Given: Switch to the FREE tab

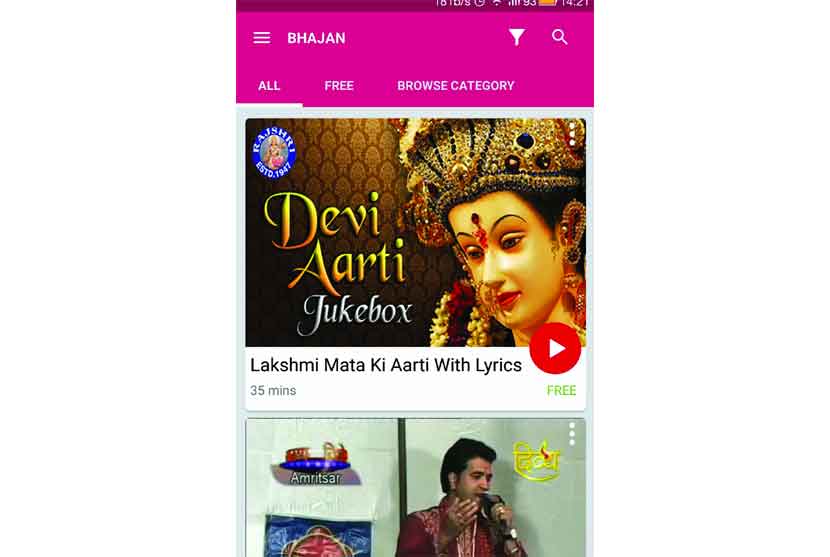Looking at the screenshot, I should [x=339, y=86].
